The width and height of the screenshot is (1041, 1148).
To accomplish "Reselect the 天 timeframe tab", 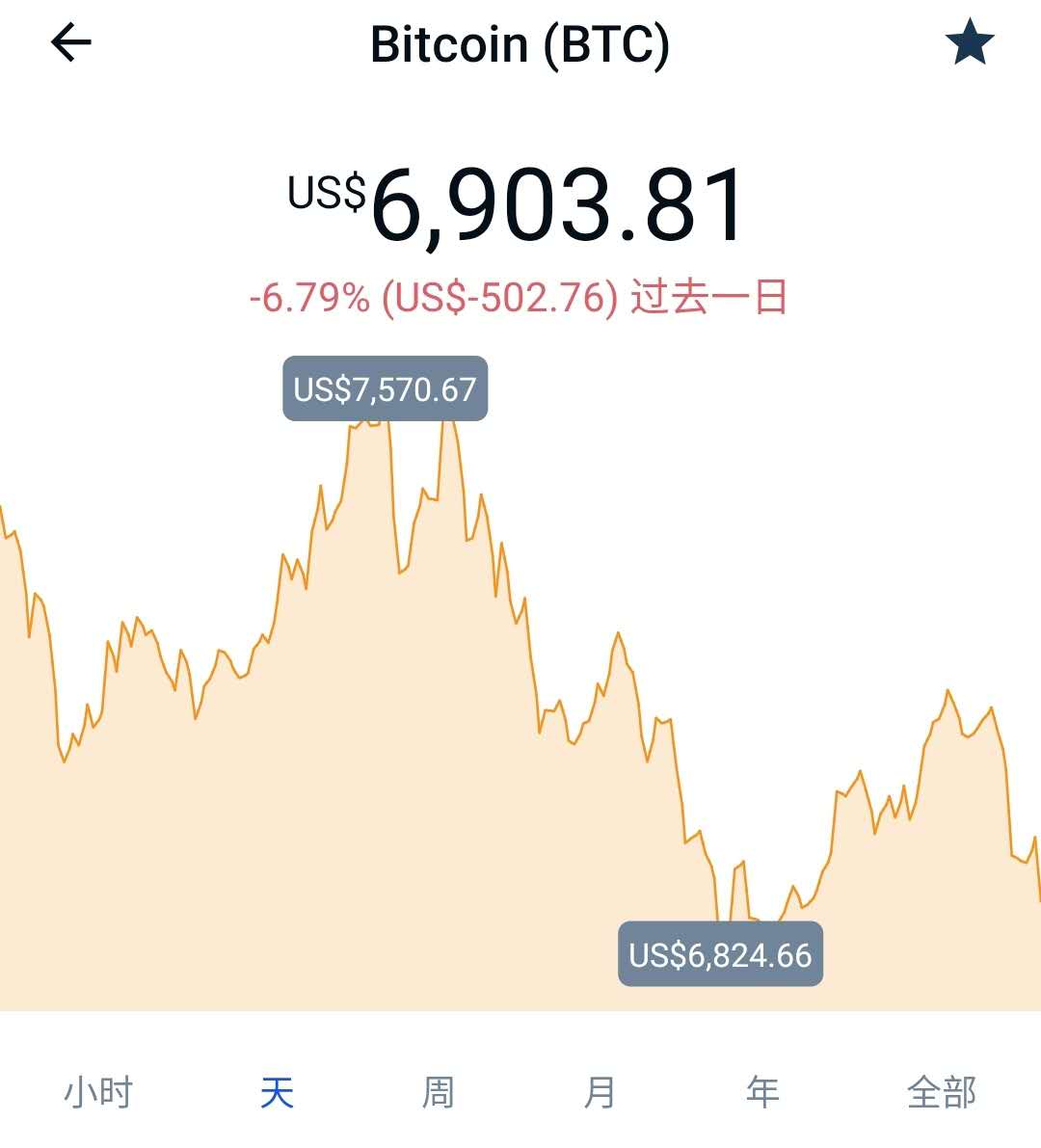I will tap(276, 1090).
